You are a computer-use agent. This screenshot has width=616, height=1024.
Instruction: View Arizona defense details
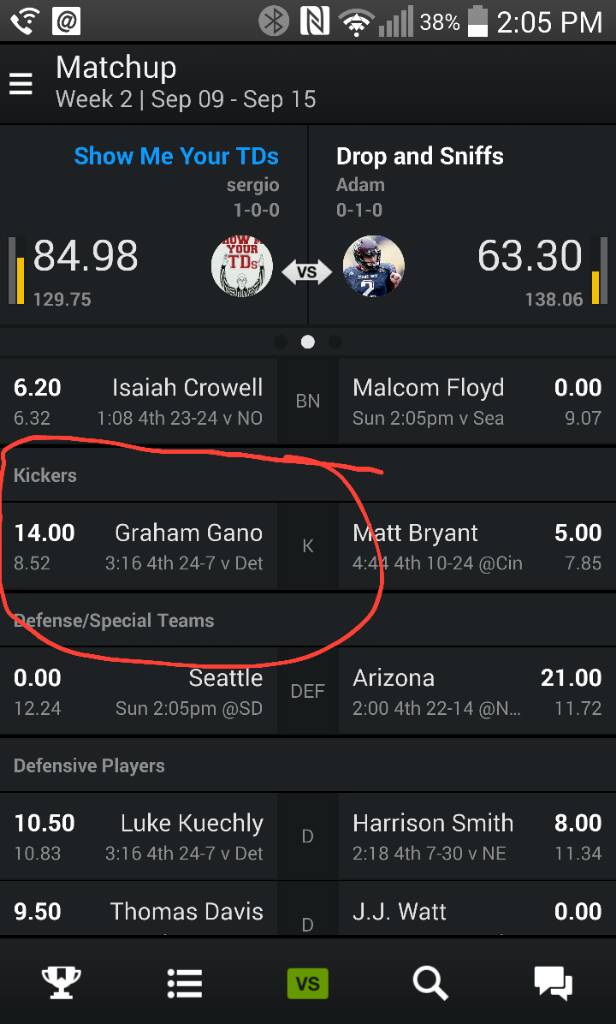pyautogui.click(x=478, y=691)
